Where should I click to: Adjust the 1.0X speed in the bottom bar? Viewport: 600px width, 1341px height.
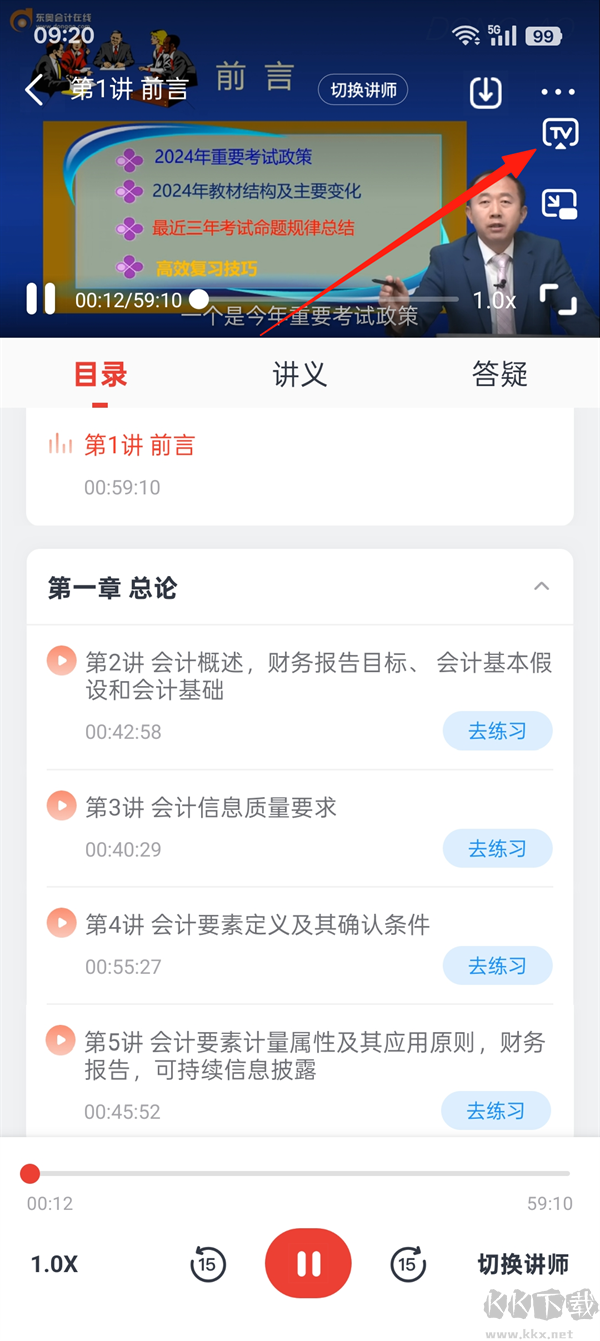click(x=54, y=1264)
